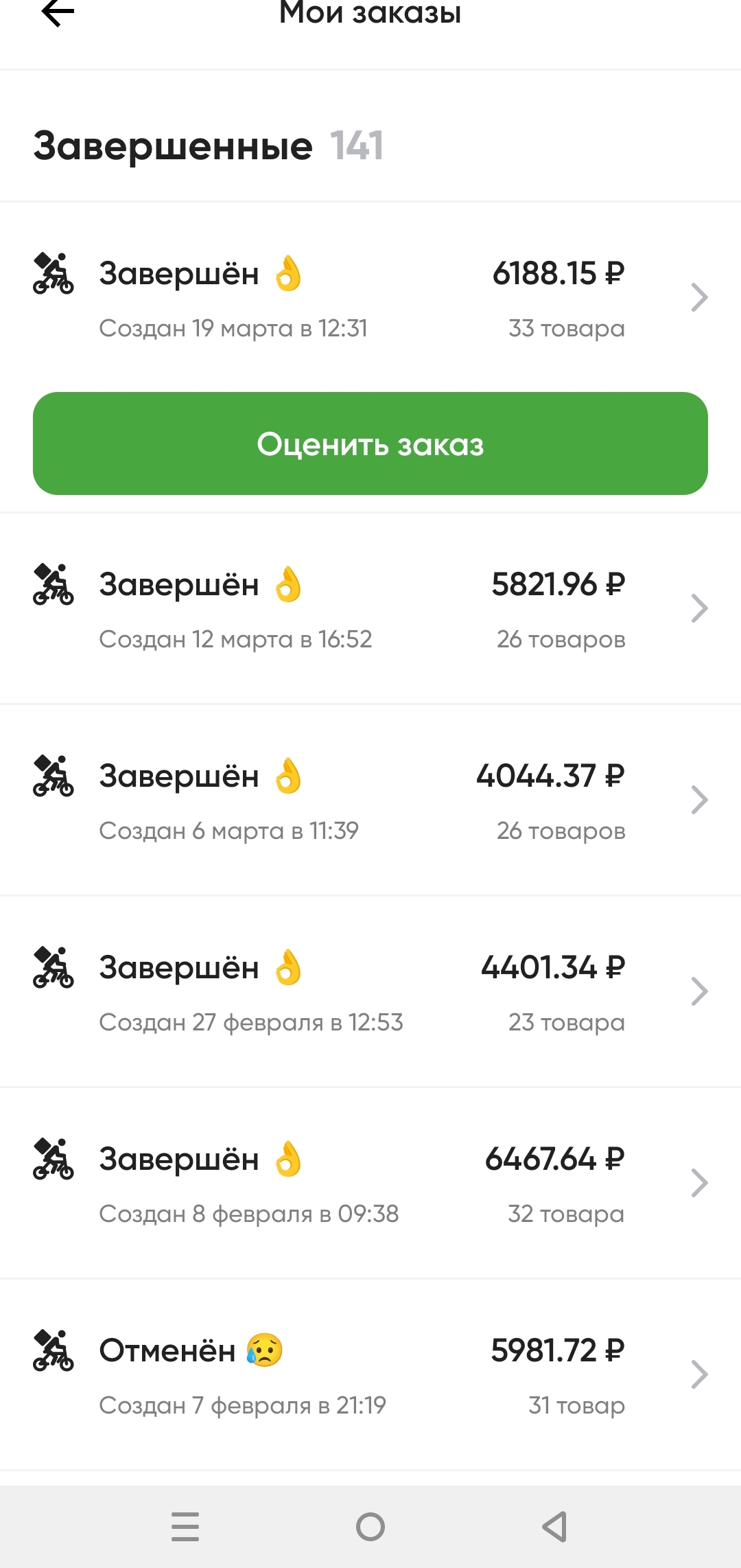View the 6467.64 ₽ order from 8 февраля
The height and width of the screenshot is (1568, 741).
click(x=370, y=1184)
